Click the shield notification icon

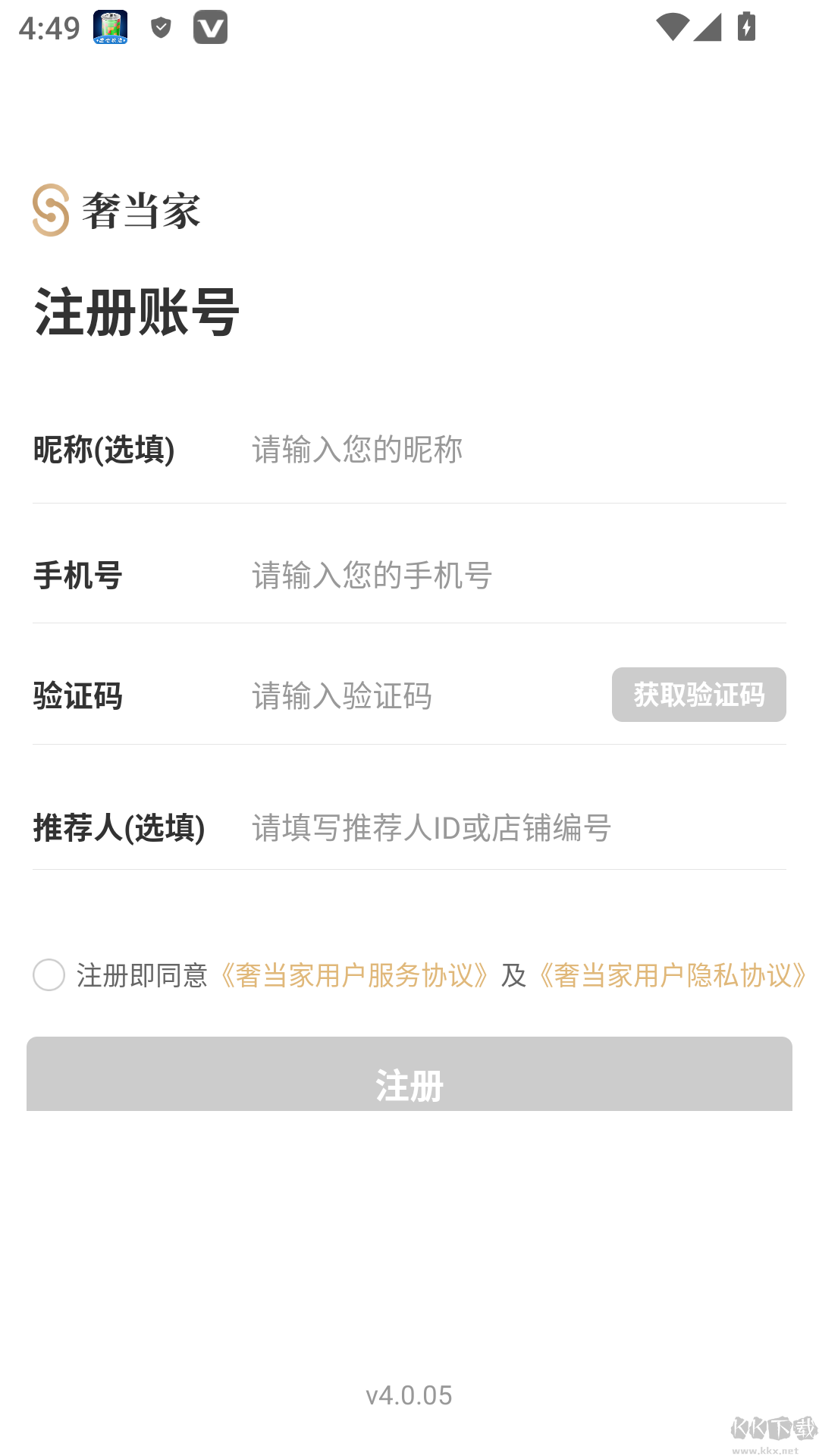click(158, 27)
